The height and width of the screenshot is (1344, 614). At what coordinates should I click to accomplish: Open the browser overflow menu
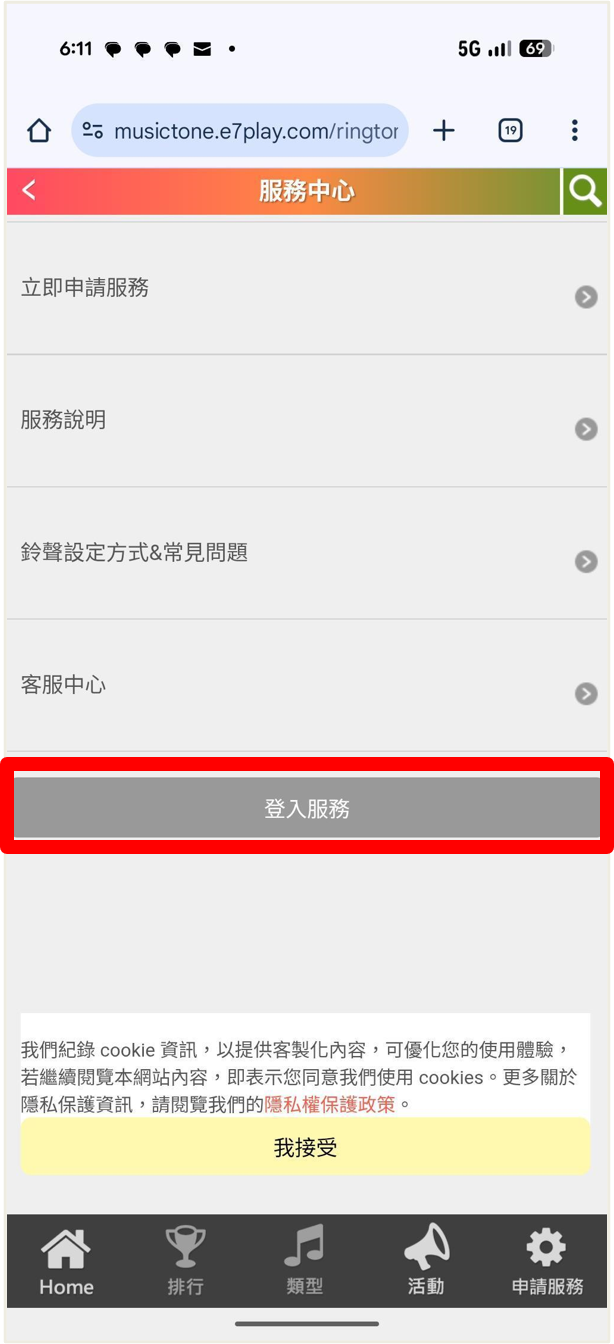[x=574, y=131]
